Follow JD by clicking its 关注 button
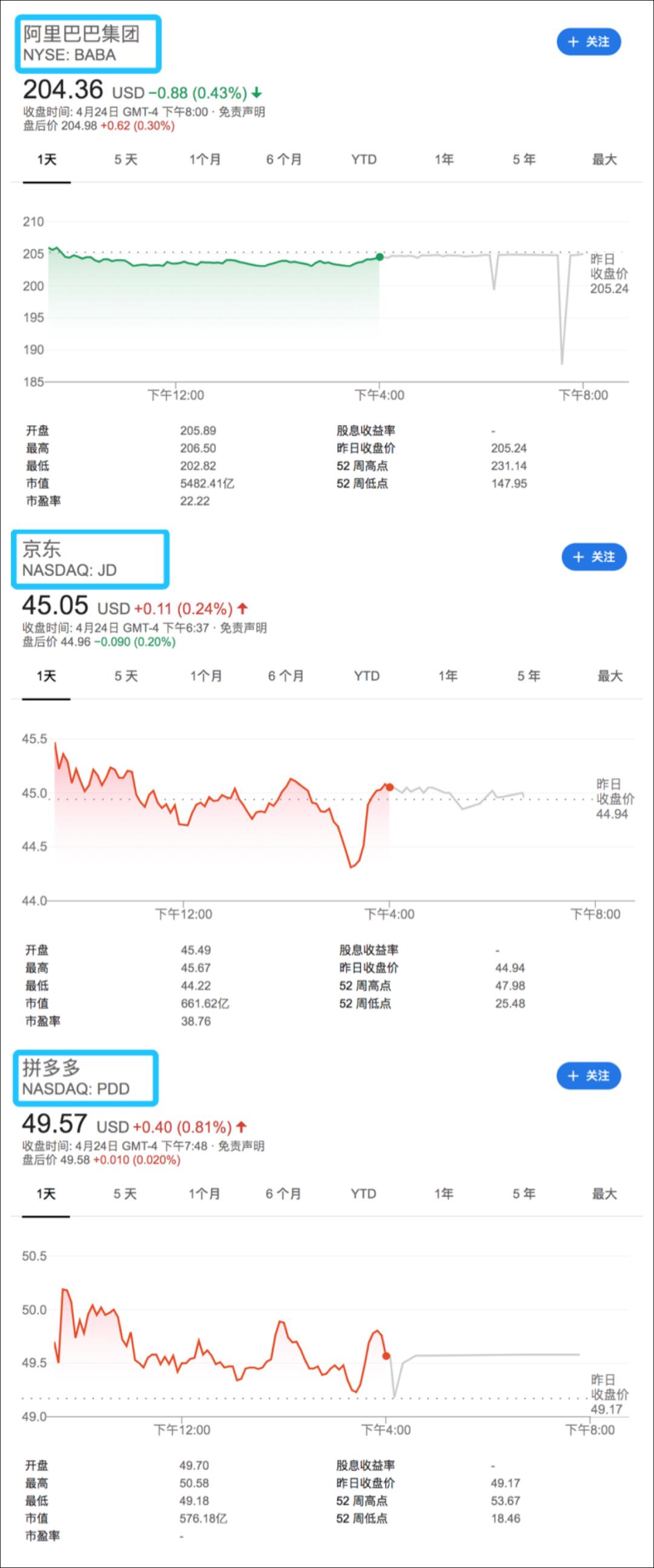The height and width of the screenshot is (1568, 654). (x=593, y=558)
